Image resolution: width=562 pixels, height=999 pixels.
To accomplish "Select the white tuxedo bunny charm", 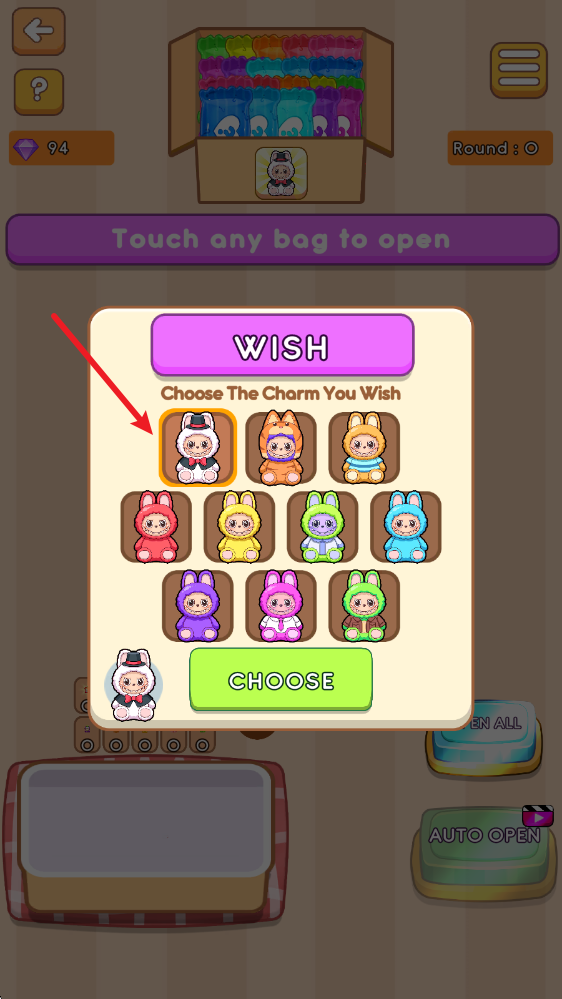I will pos(198,448).
